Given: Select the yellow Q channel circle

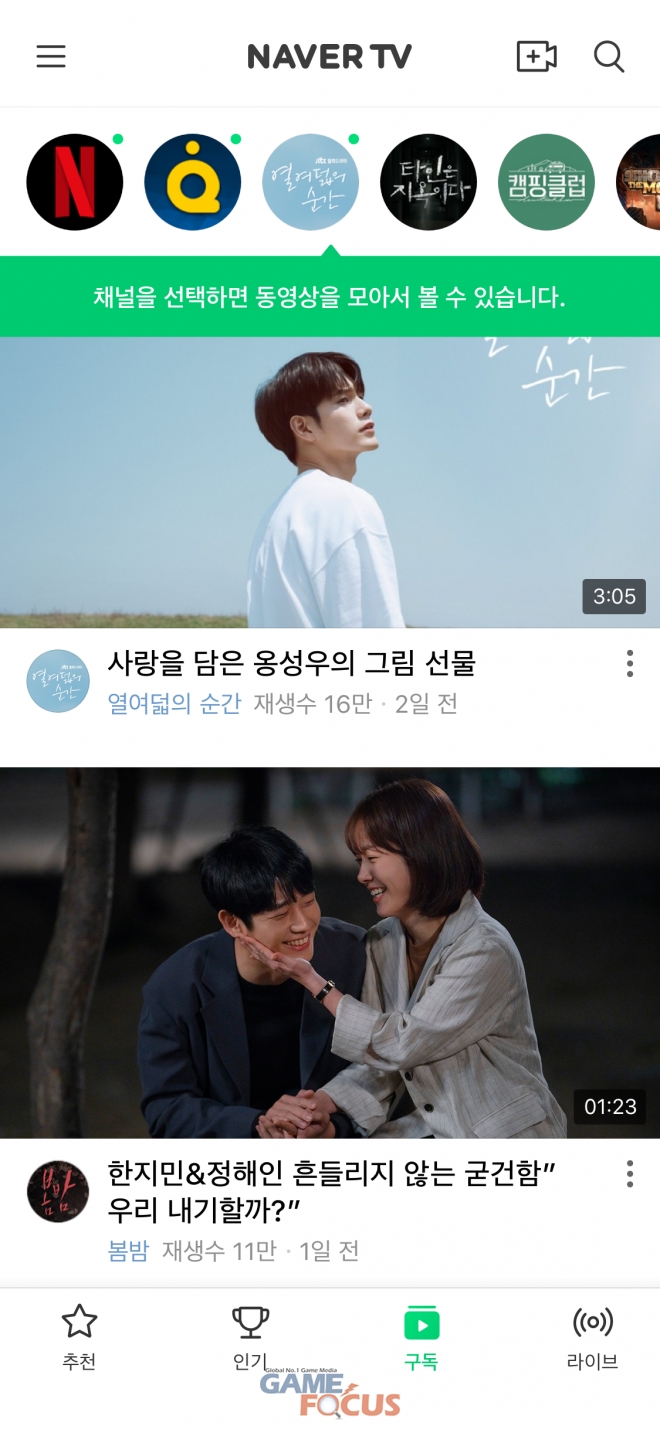Looking at the screenshot, I should tap(193, 182).
